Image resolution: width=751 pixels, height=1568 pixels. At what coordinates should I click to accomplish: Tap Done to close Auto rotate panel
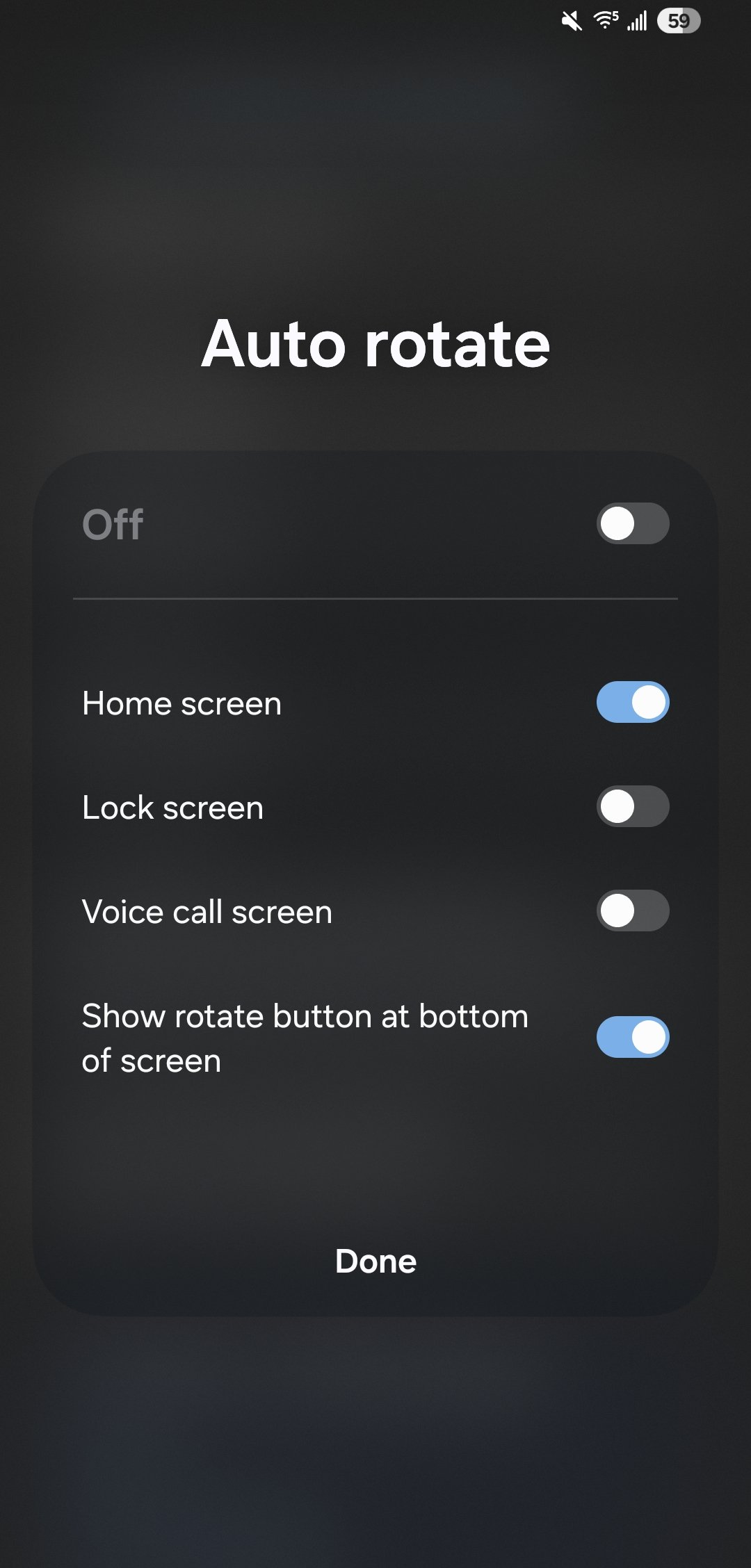coord(375,1261)
